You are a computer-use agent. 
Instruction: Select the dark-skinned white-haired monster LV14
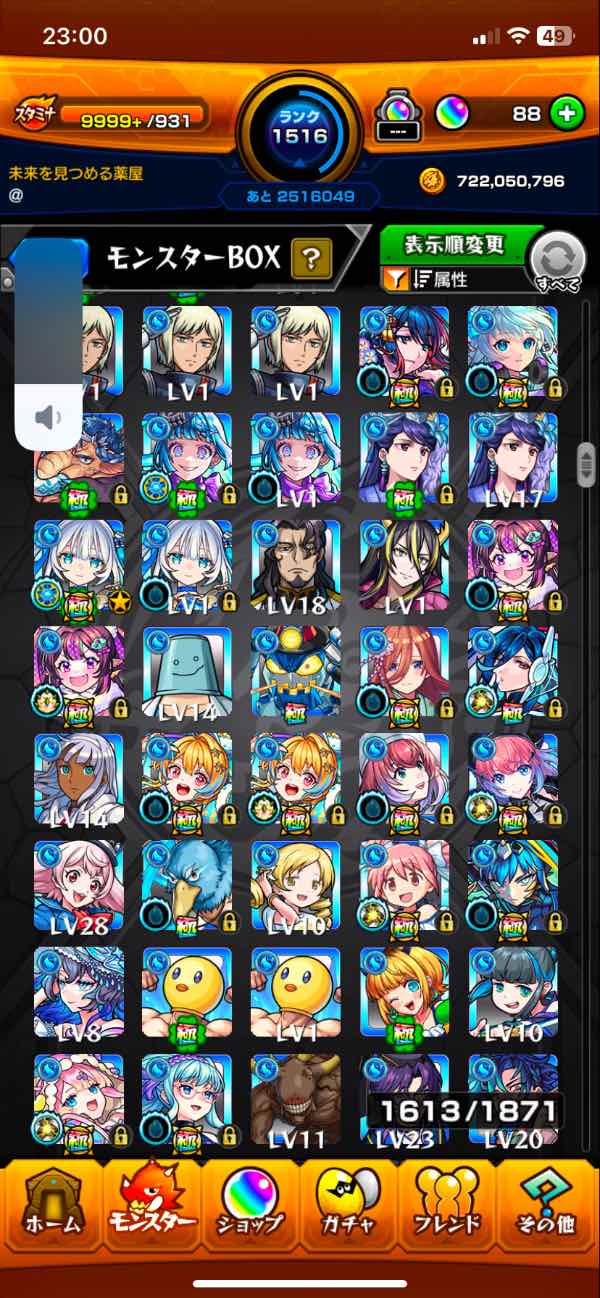click(x=78, y=778)
